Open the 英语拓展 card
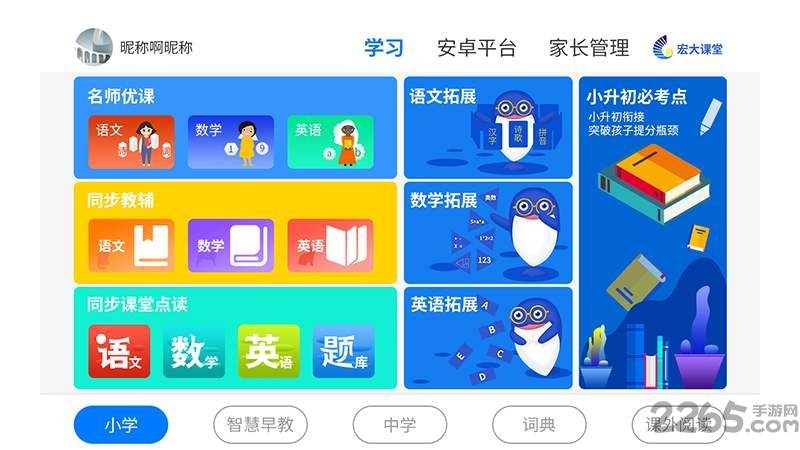 coord(488,338)
